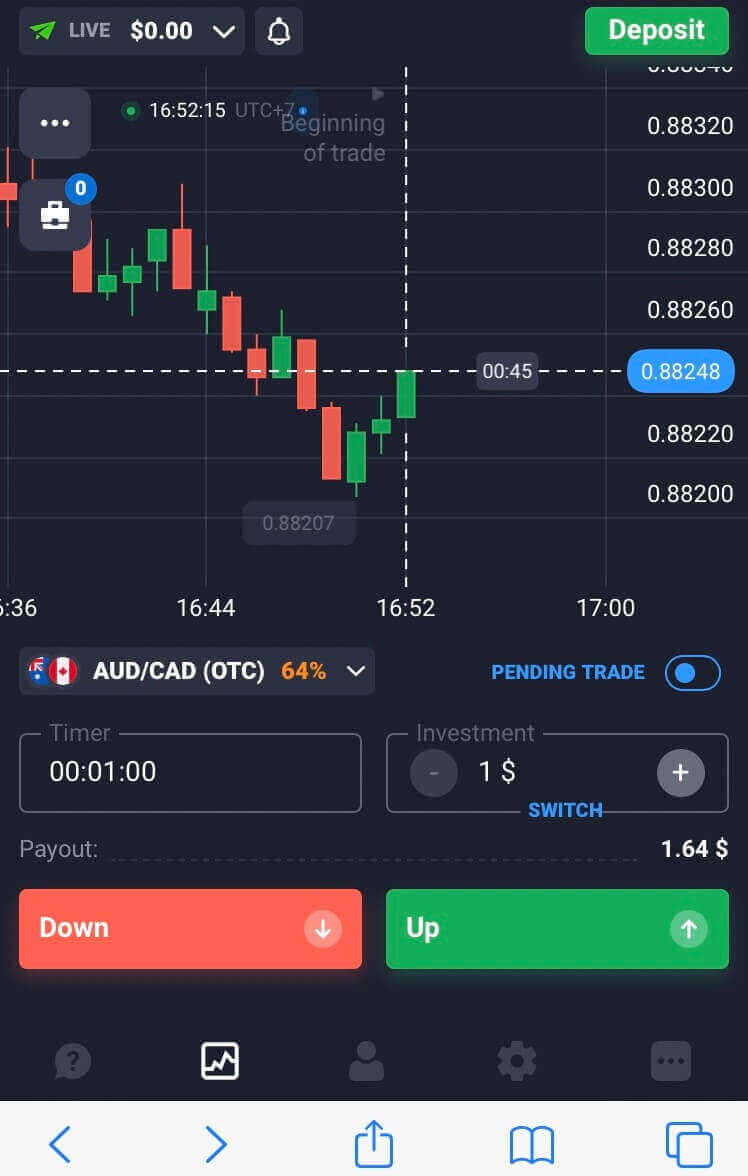Viewport: 748px width, 1176px height.
Task: Expand the AUD/CAD (OTC) asset selector
Action: [x=197, y=671]
